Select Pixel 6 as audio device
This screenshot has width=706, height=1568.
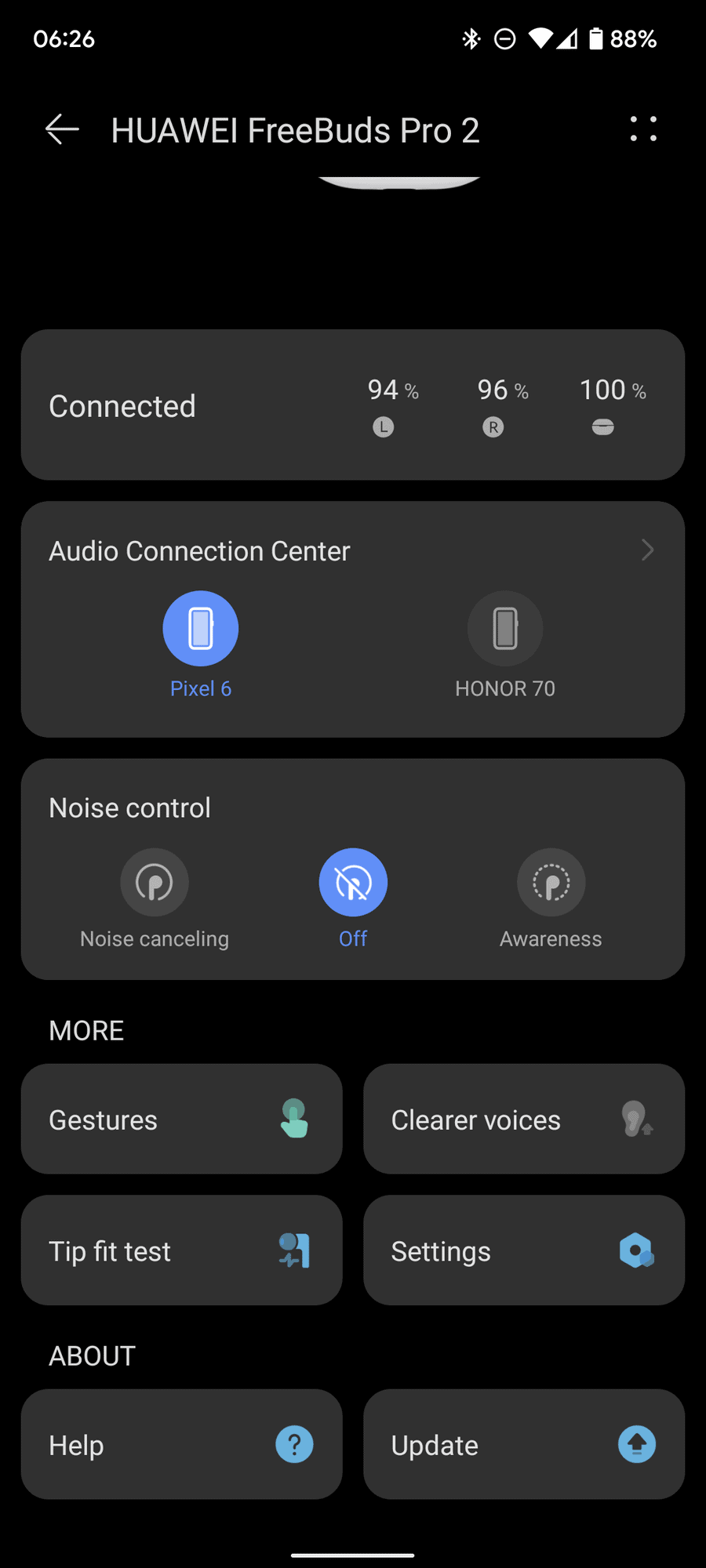201,629
